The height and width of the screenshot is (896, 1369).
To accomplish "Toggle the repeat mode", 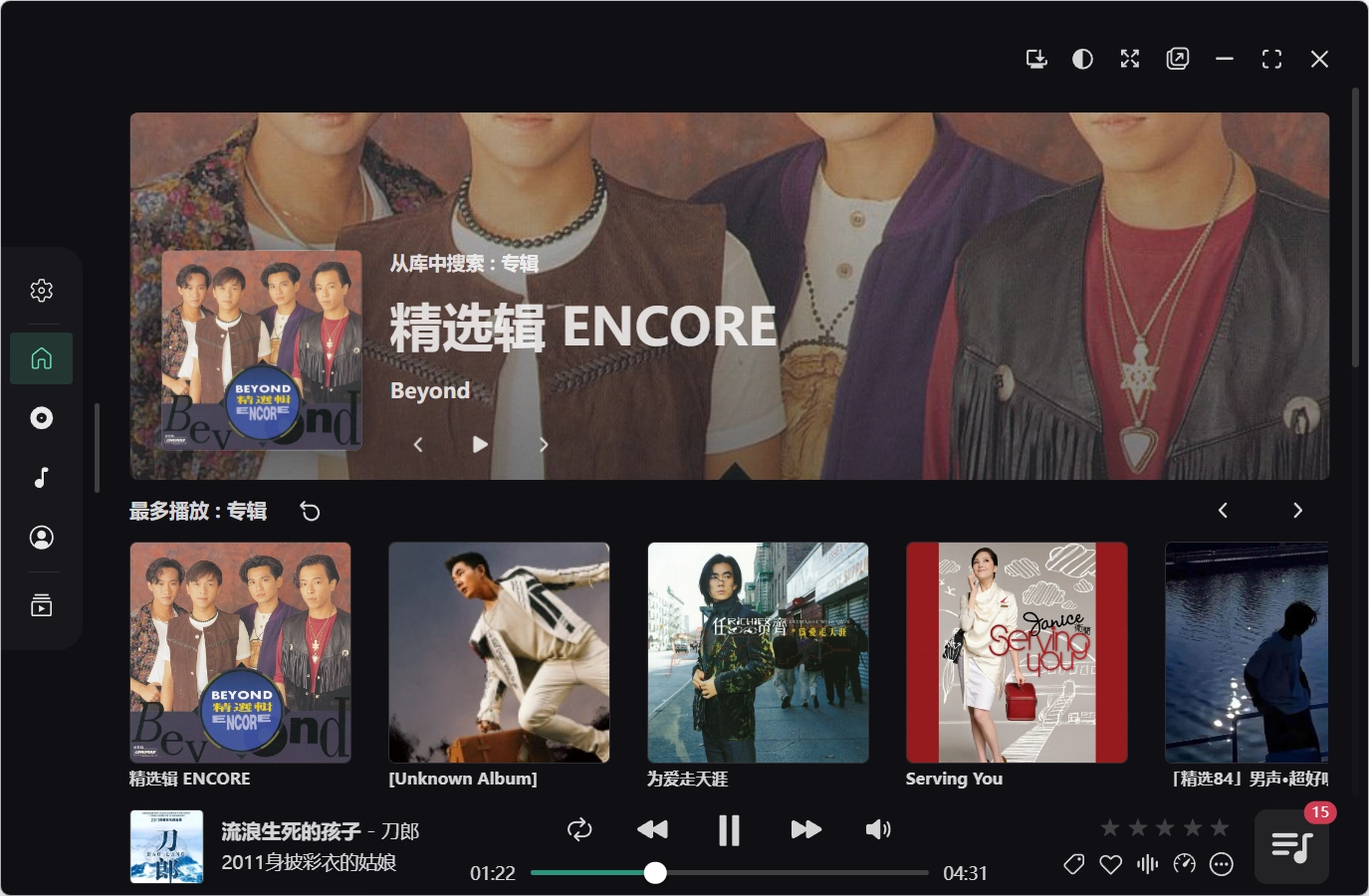I will tap(579, 829).
